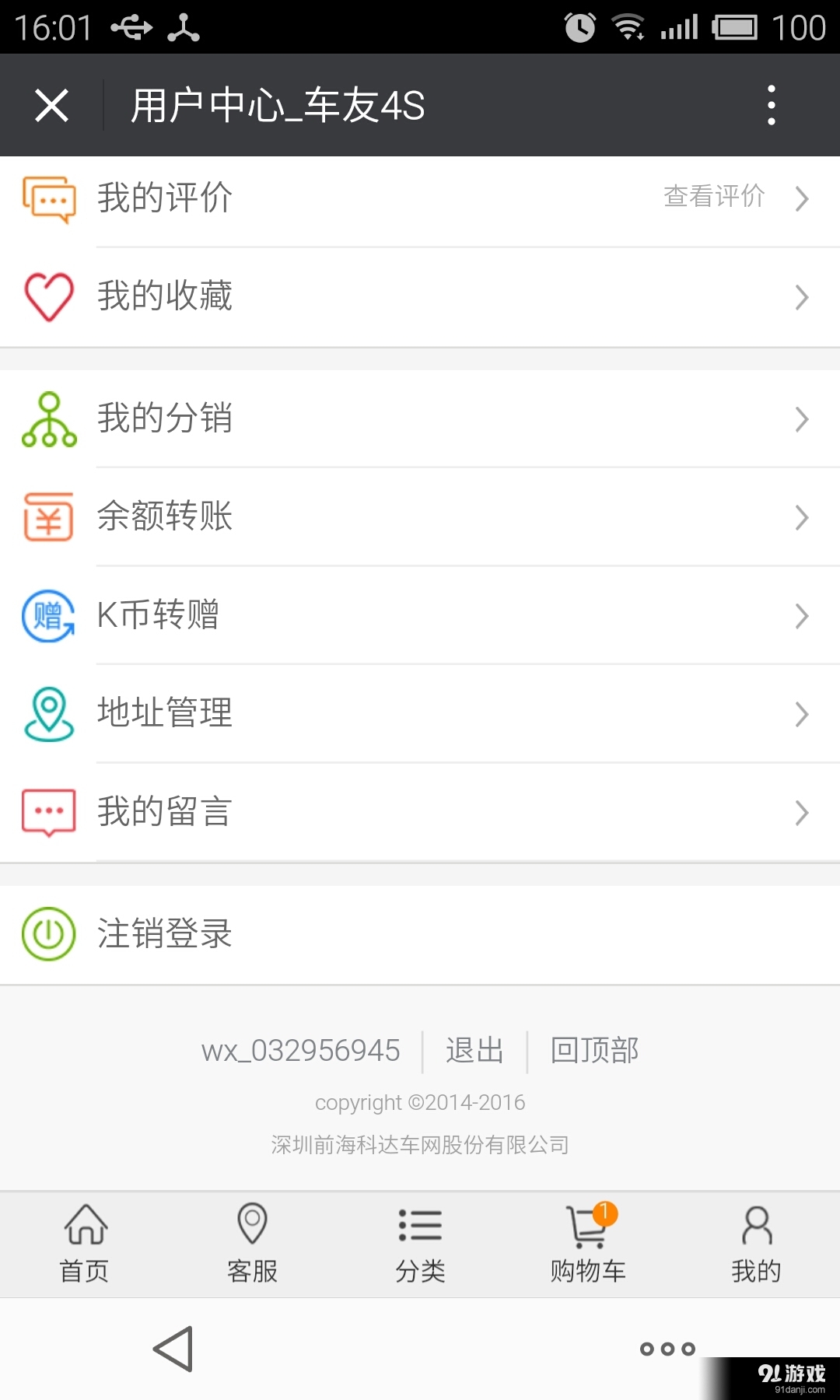Tap the Android back navigation arrow
This screenshot has width=840, height=1400.
click(174, 1348)
